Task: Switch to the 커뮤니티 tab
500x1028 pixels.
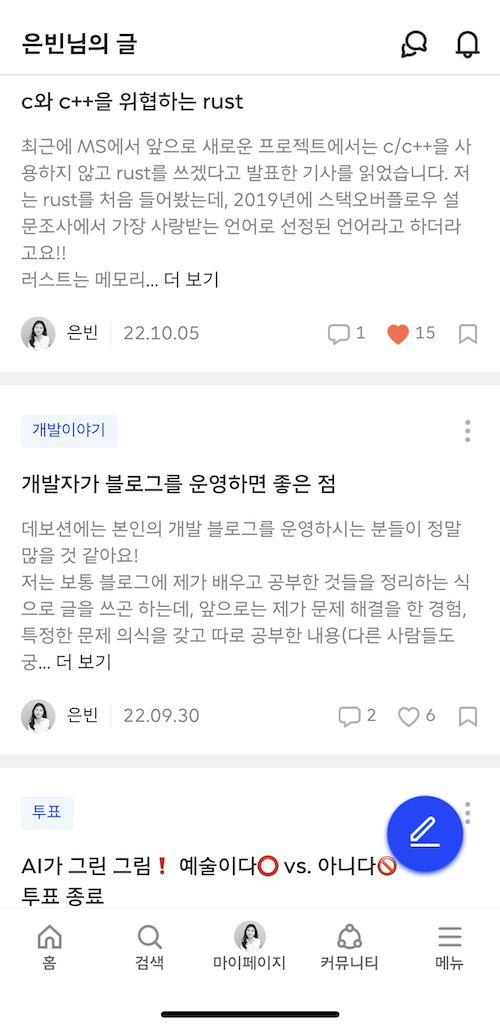Action: (349, 947)
